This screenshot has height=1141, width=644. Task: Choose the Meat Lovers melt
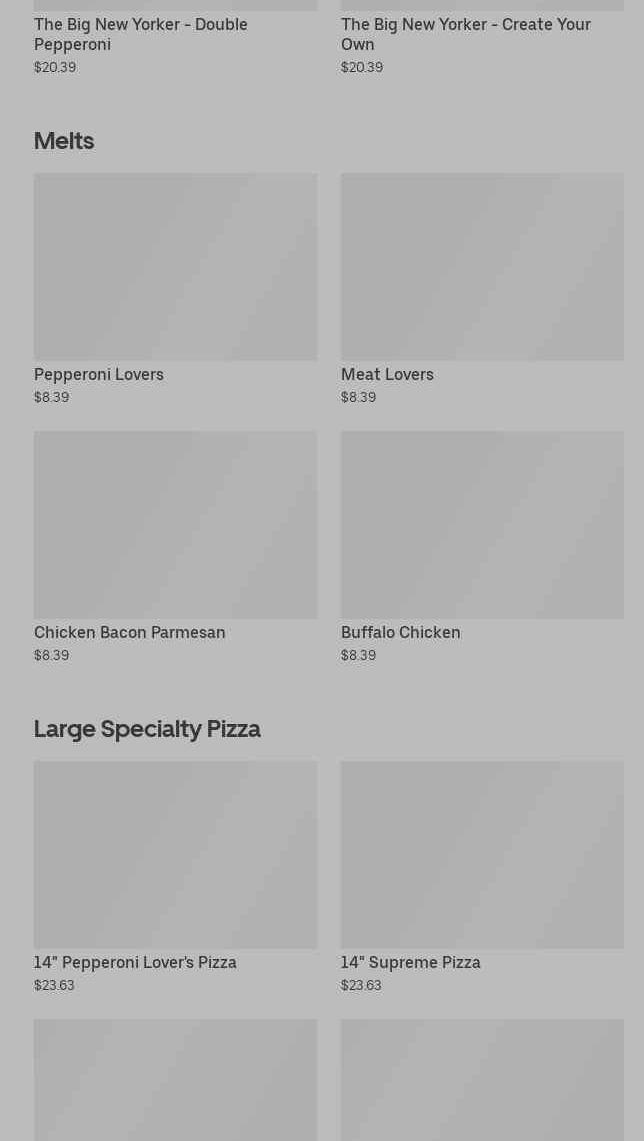point(482,289)
